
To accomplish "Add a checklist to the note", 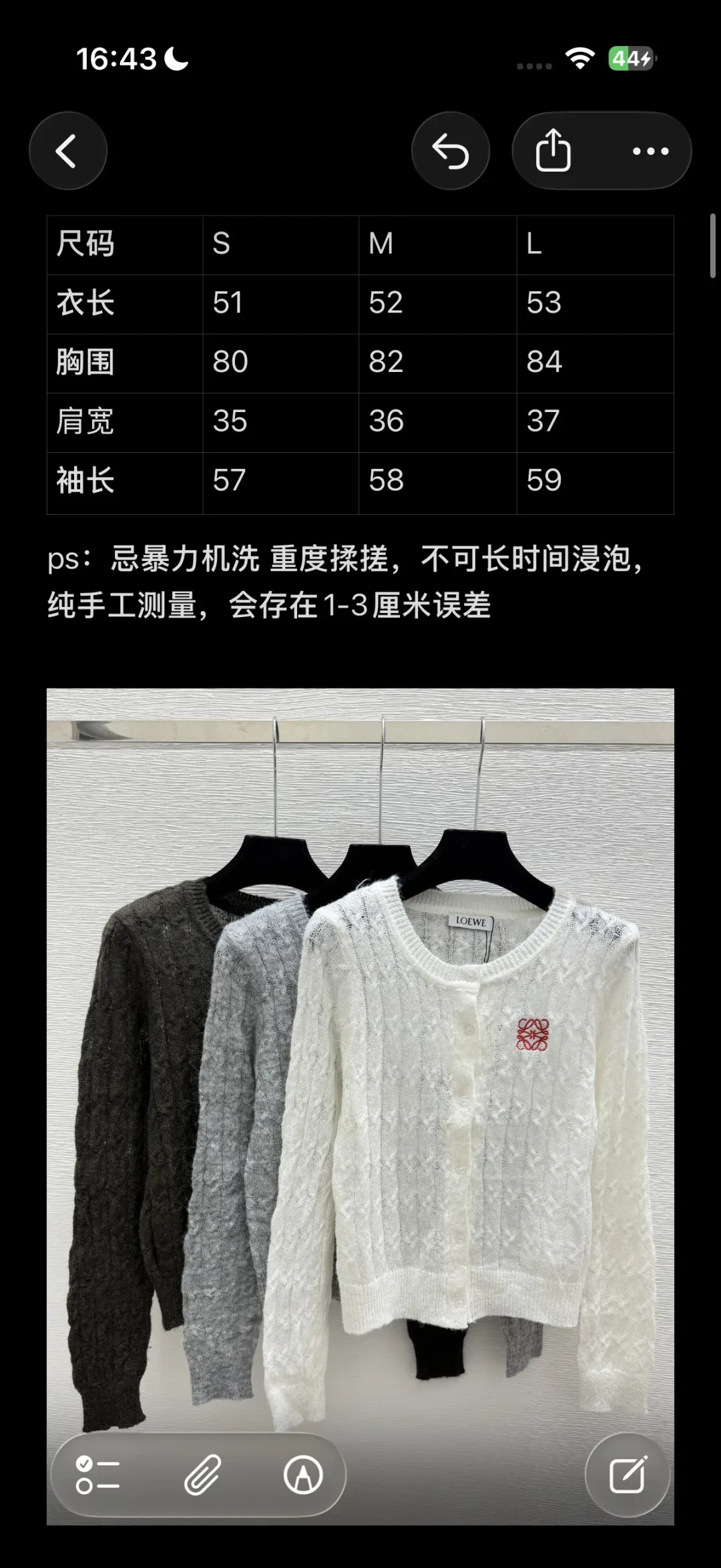I will click(x=97, y=1475).
